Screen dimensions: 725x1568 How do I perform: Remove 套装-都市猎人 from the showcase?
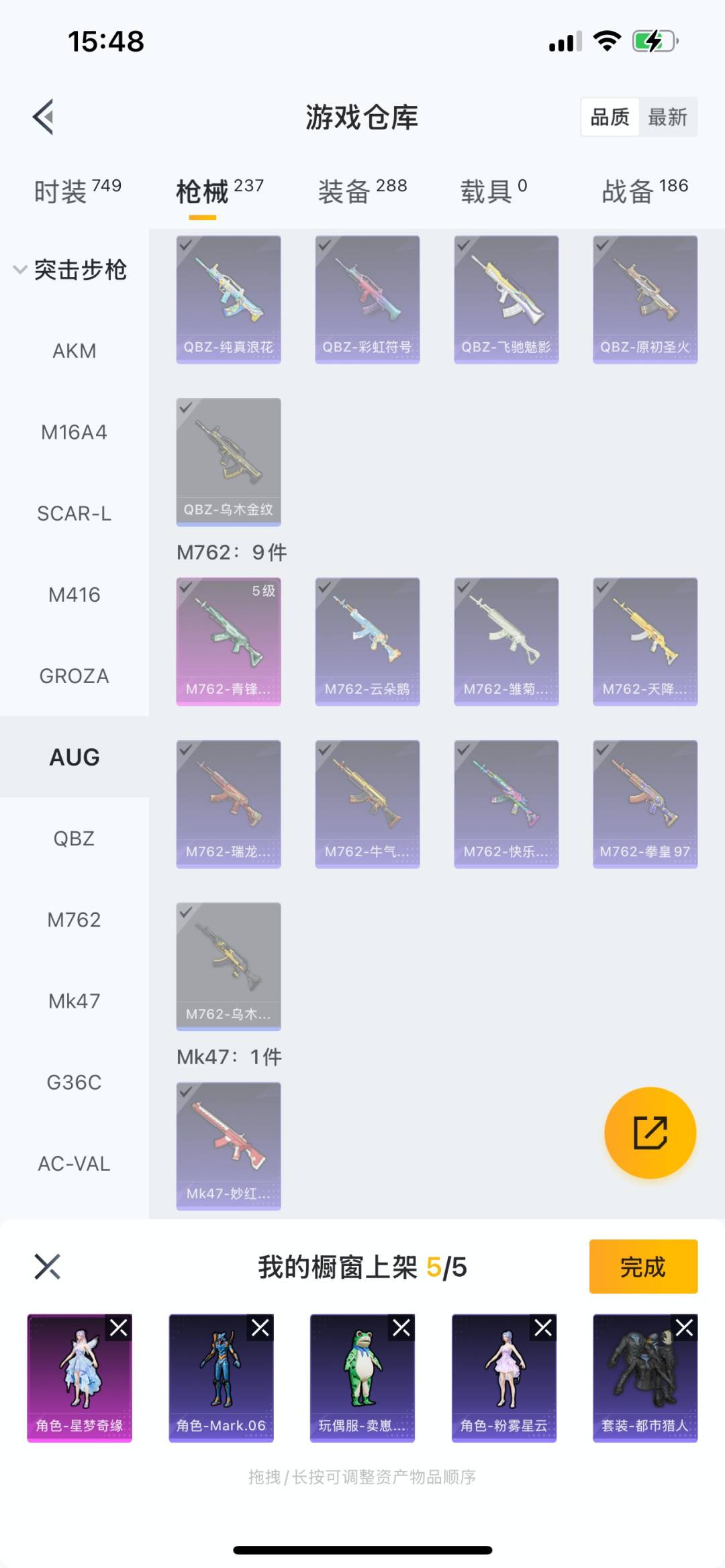[x=685, y=1328]
